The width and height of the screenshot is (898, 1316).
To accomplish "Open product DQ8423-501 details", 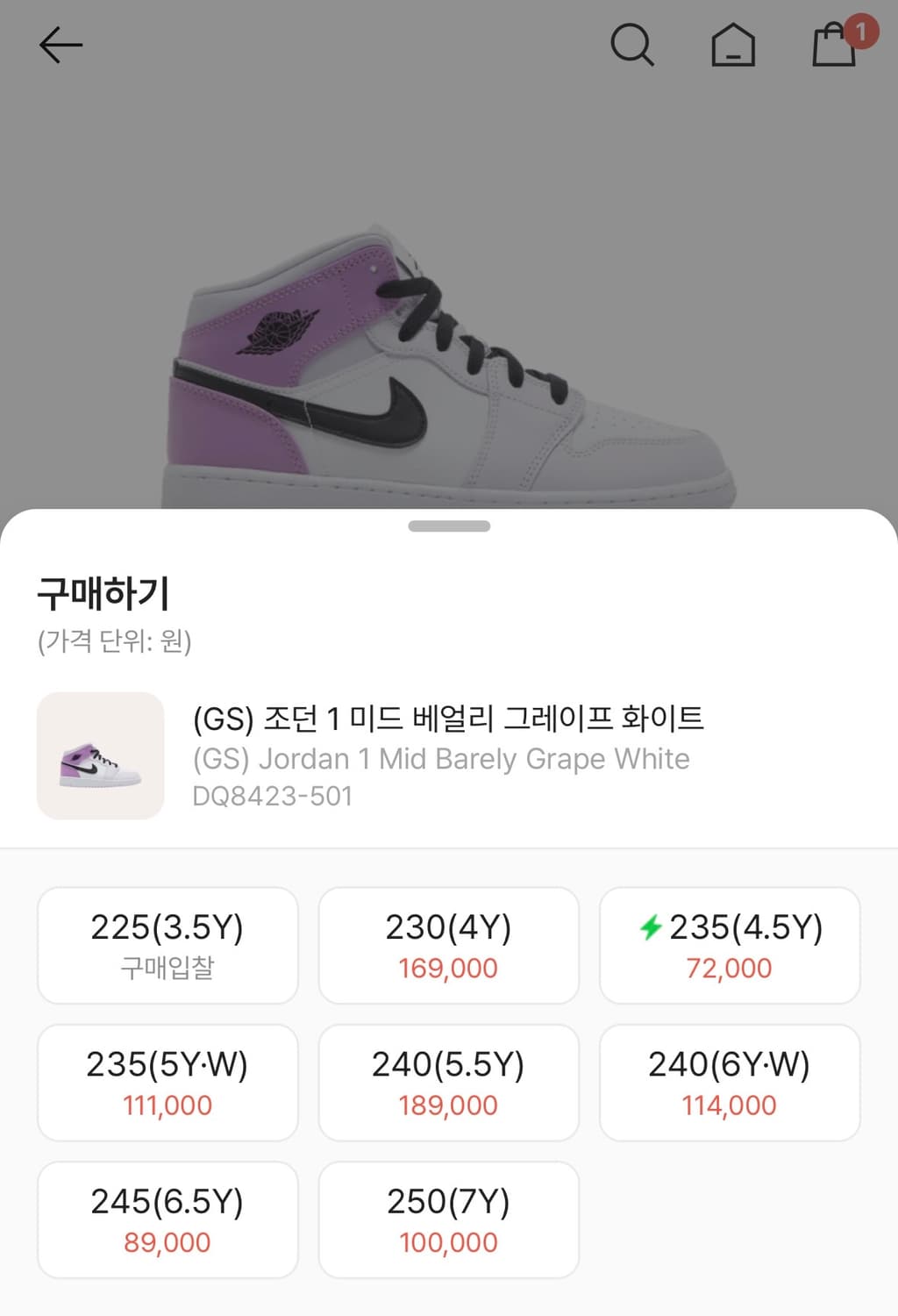I will click(x=273, y=796).
